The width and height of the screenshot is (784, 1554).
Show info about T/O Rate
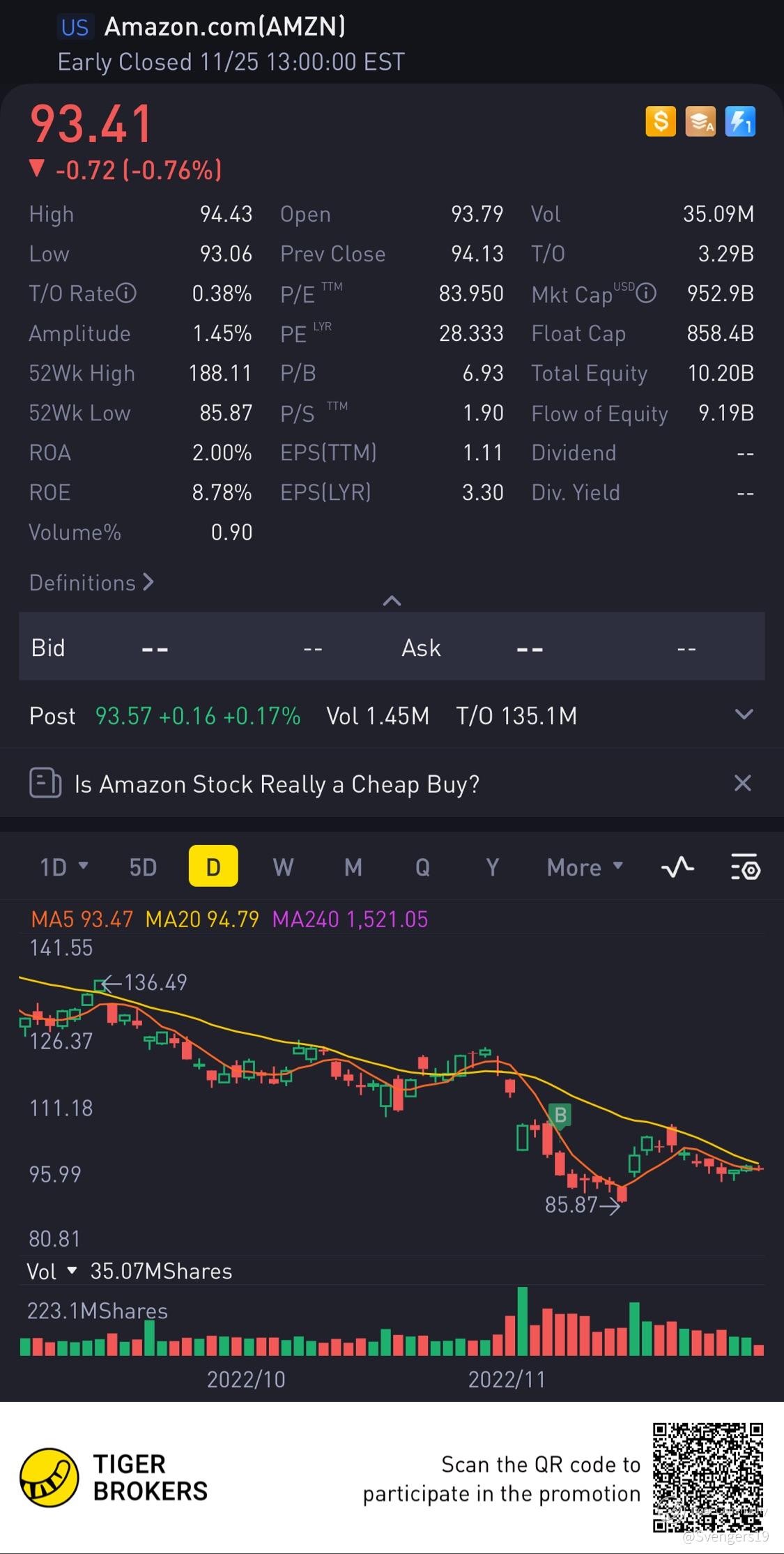coord(126,294)
